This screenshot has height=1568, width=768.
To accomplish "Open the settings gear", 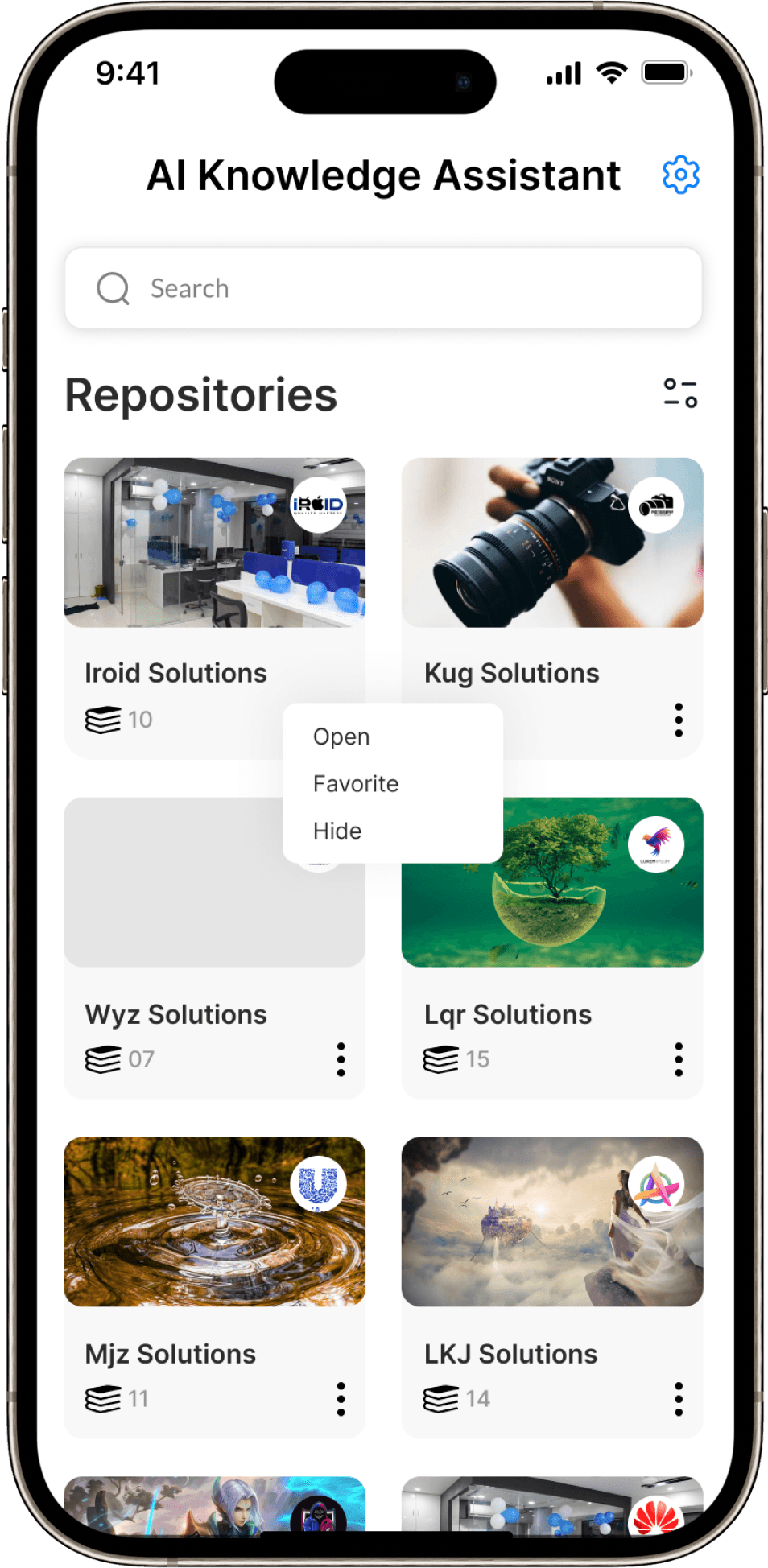I will click(680, 175).
